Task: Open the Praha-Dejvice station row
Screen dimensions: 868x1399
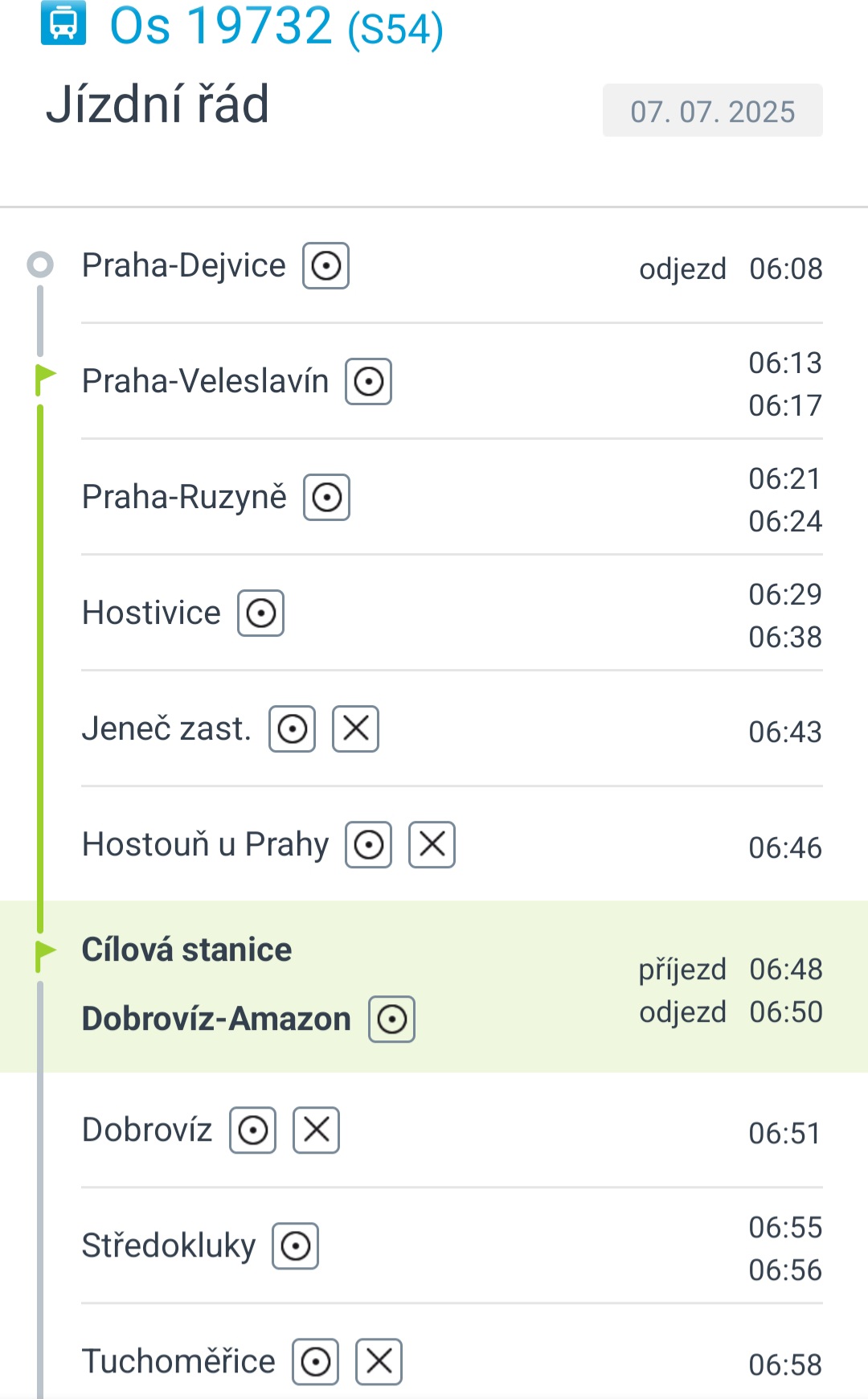Action: (434, 266)
